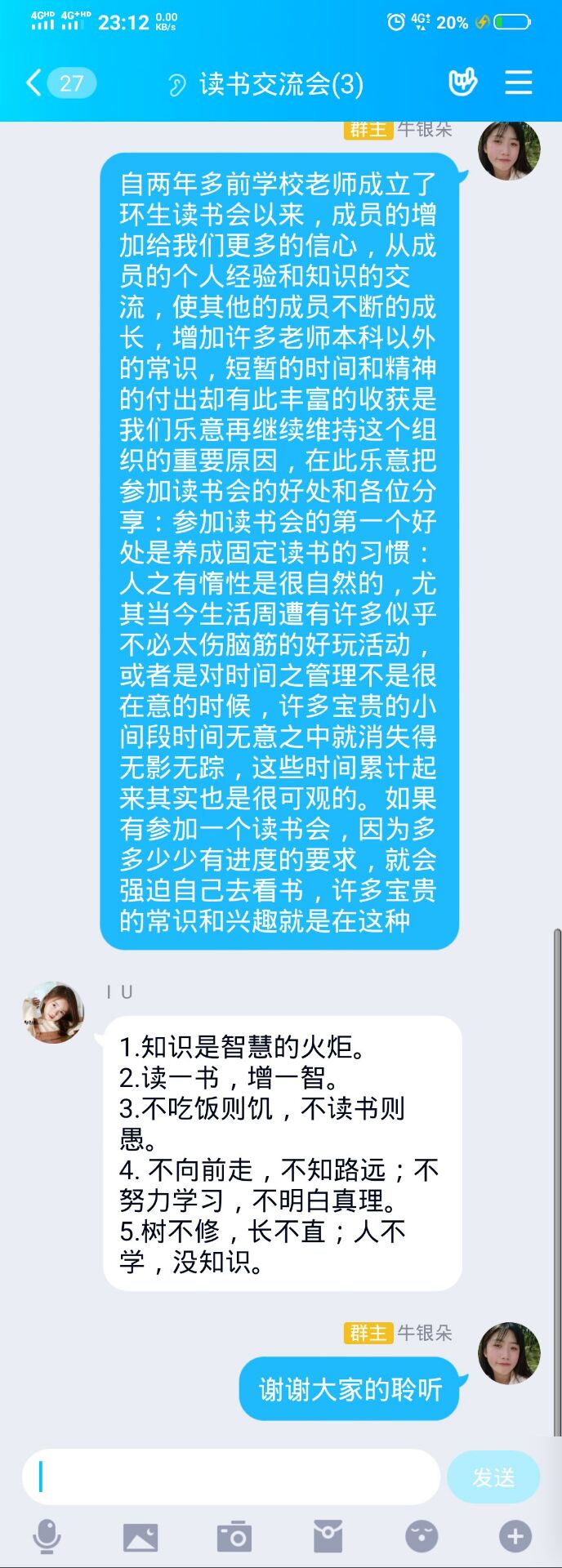Open the emoji sticker panel
This screenshot has height=1568, width=562.
pyautogui.click(x=421, y=1537)
